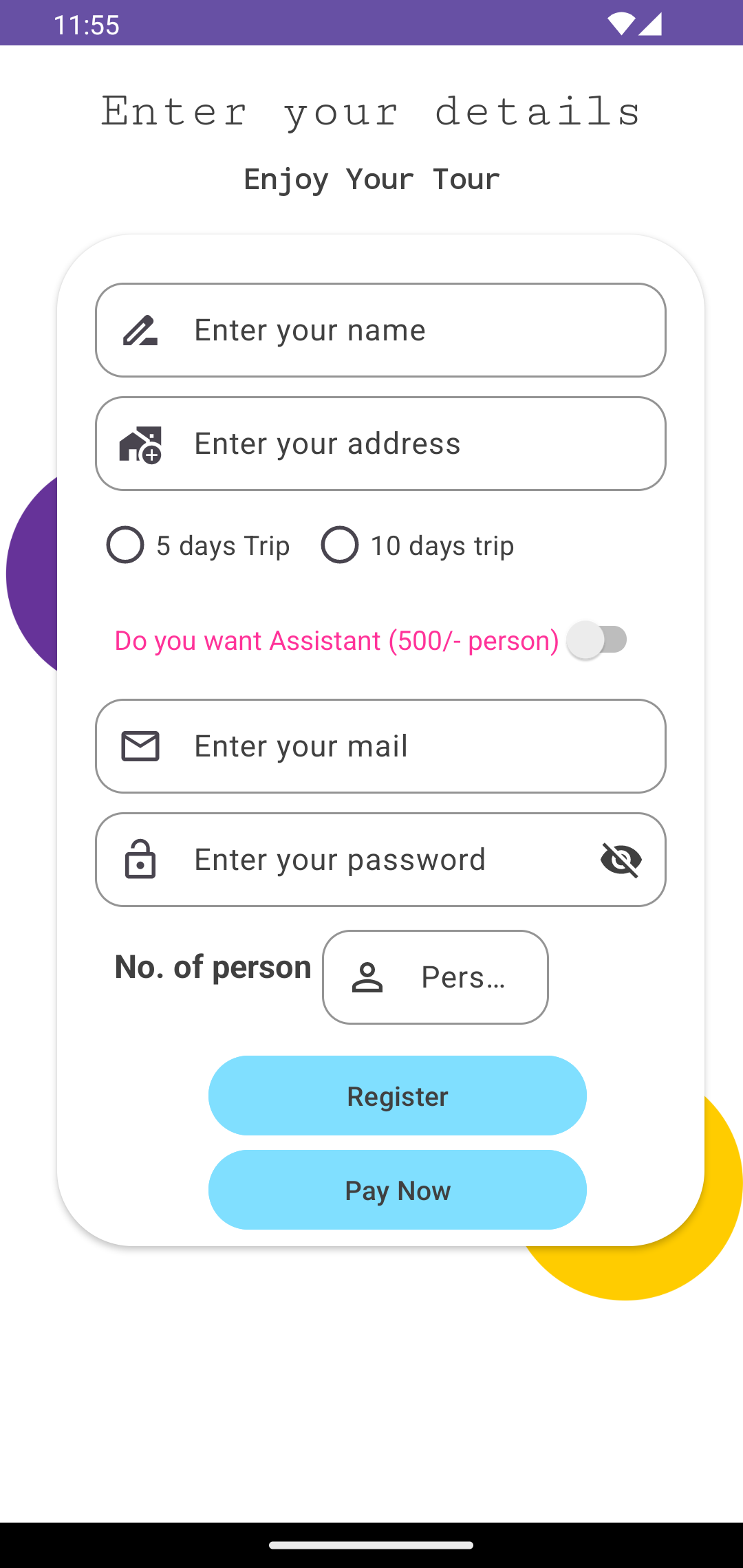
Task: Click the pencil edit icon in name field
Action: pos(141,331)
